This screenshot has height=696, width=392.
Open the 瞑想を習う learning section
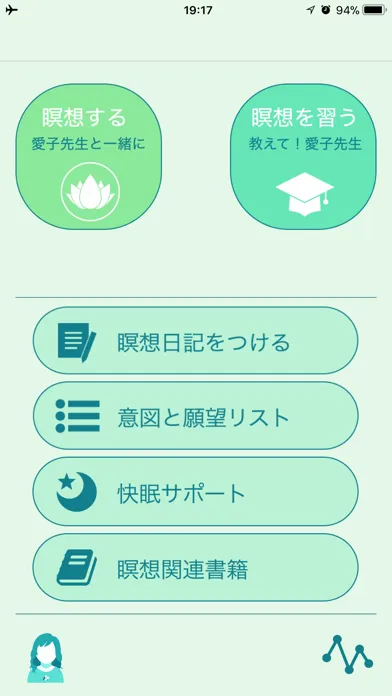303,157
